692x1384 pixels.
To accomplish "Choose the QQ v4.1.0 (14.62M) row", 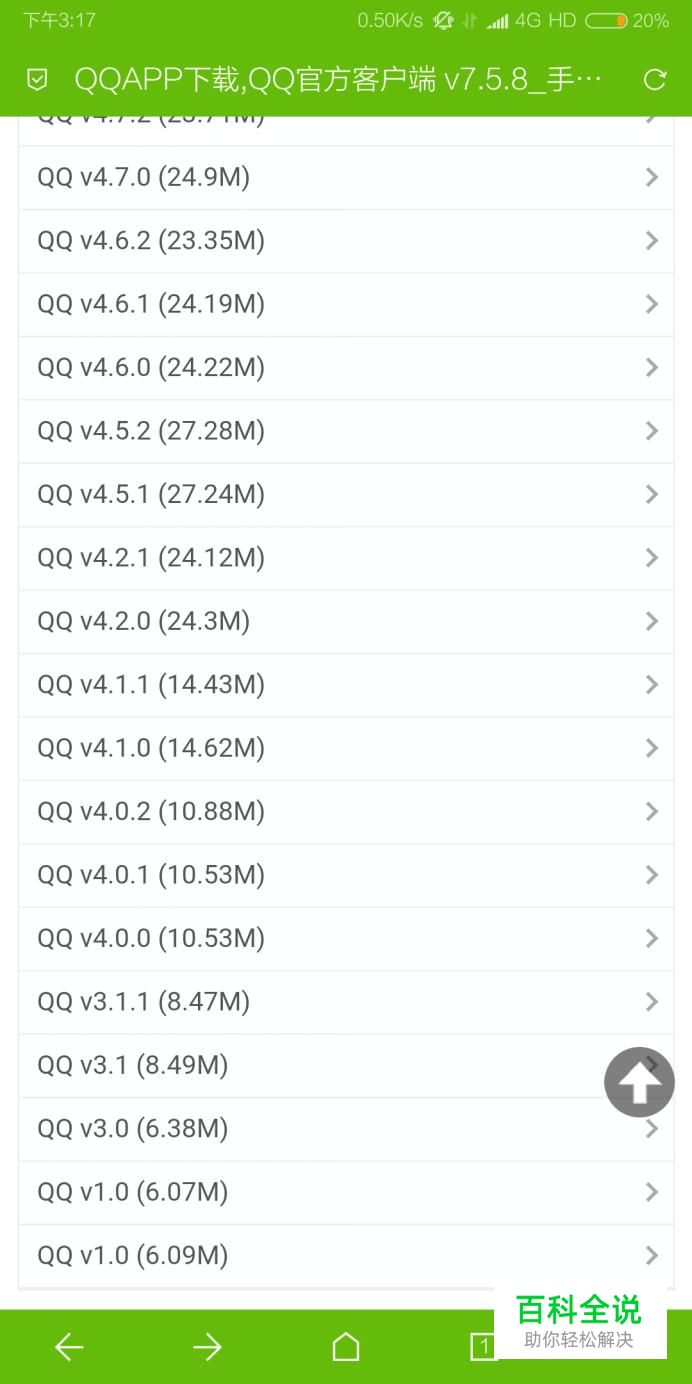I will coord(346,749).
